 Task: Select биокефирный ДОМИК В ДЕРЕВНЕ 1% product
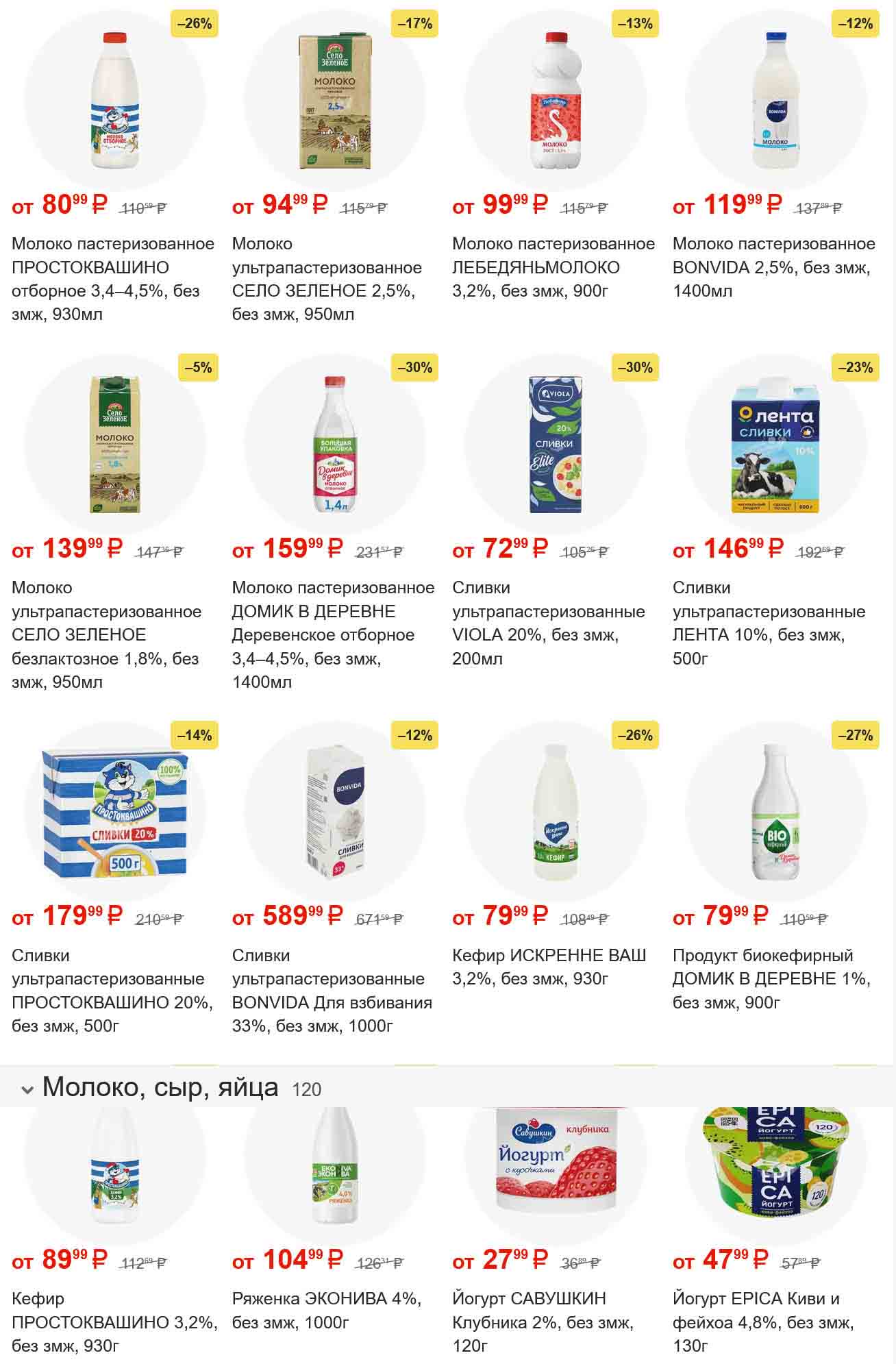[775, 812]
